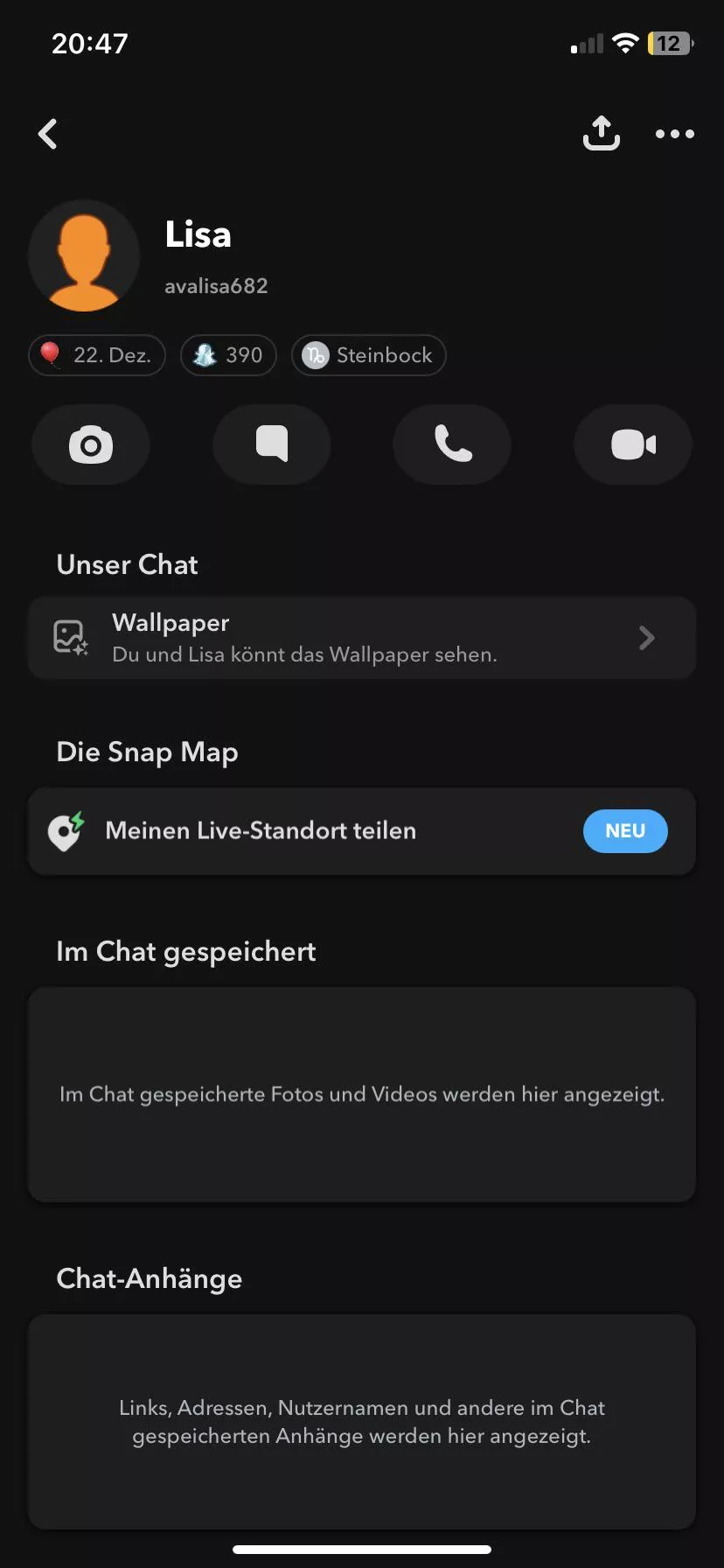Start a video call with Lisa
724x1568 pixels.
click(632, 444)
